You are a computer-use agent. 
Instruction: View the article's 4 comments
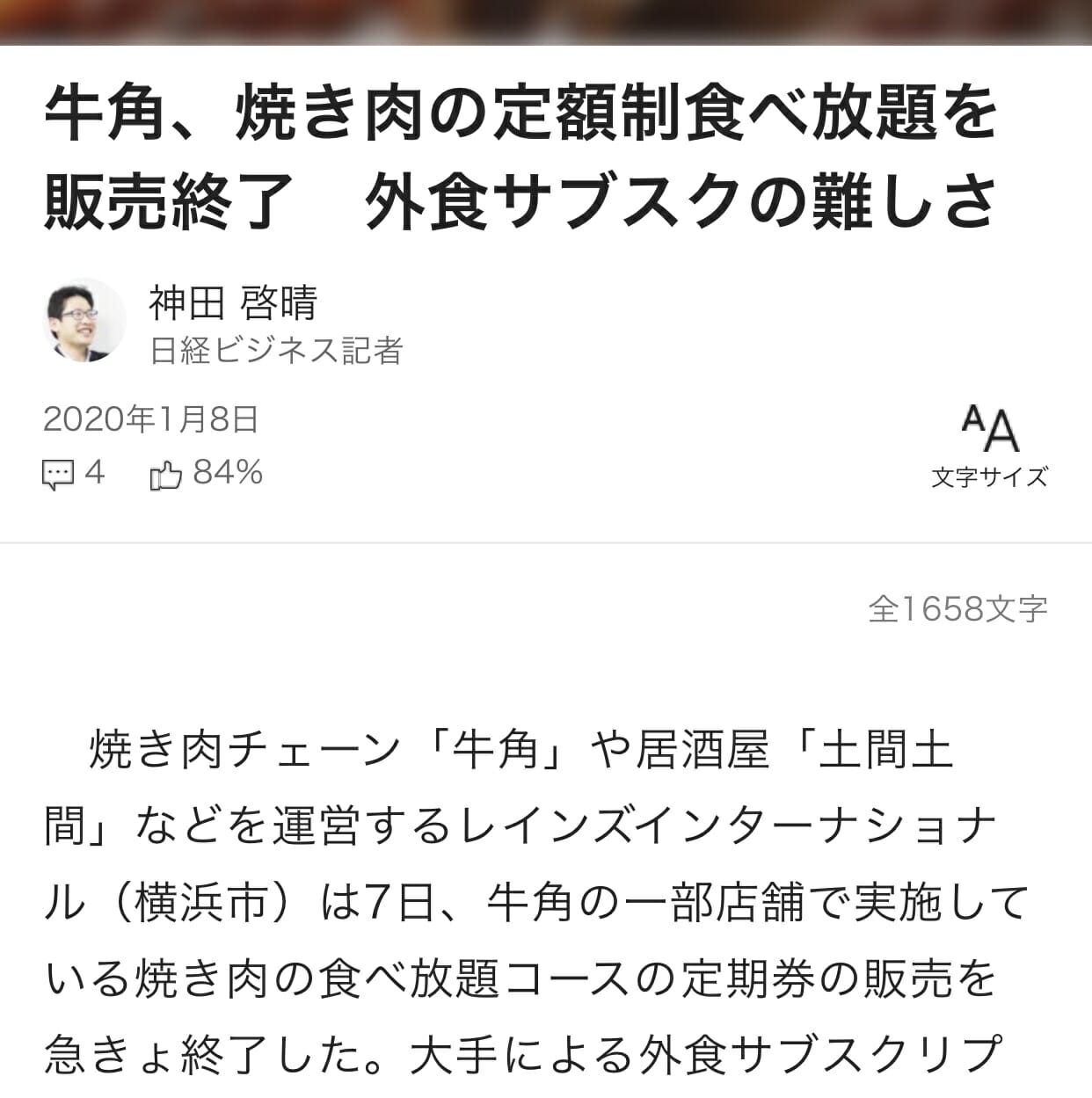point(73,474)
